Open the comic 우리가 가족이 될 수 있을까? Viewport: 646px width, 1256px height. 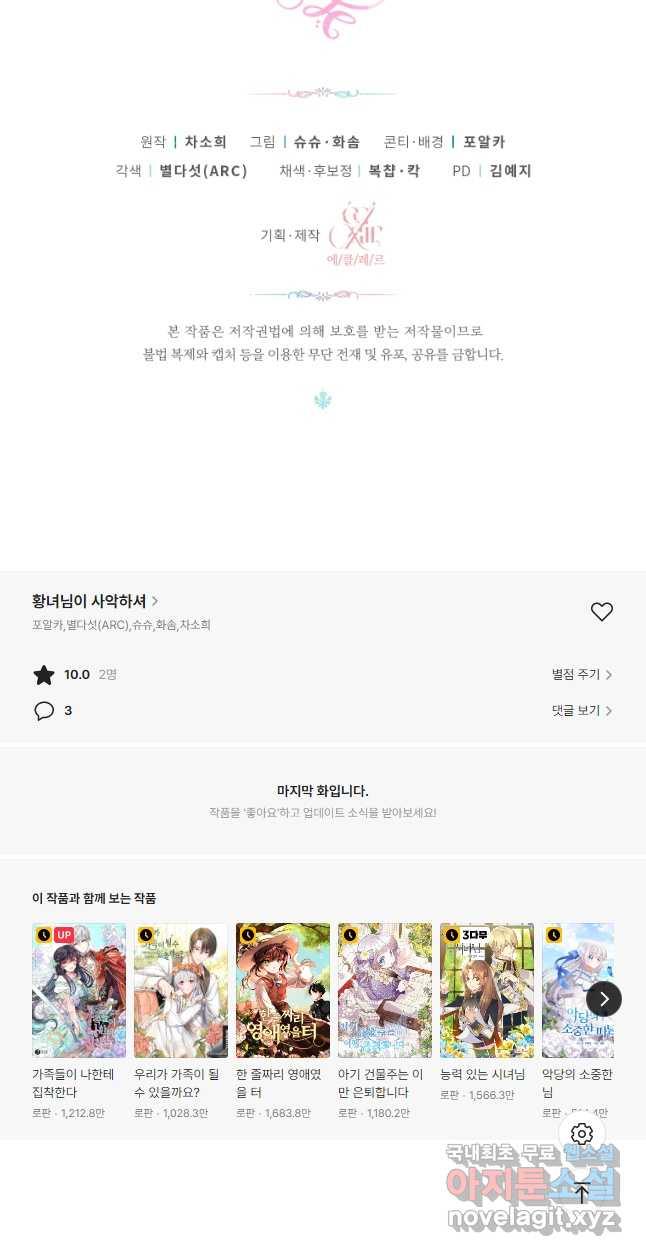pyautogui.click(x=181, y=990)
